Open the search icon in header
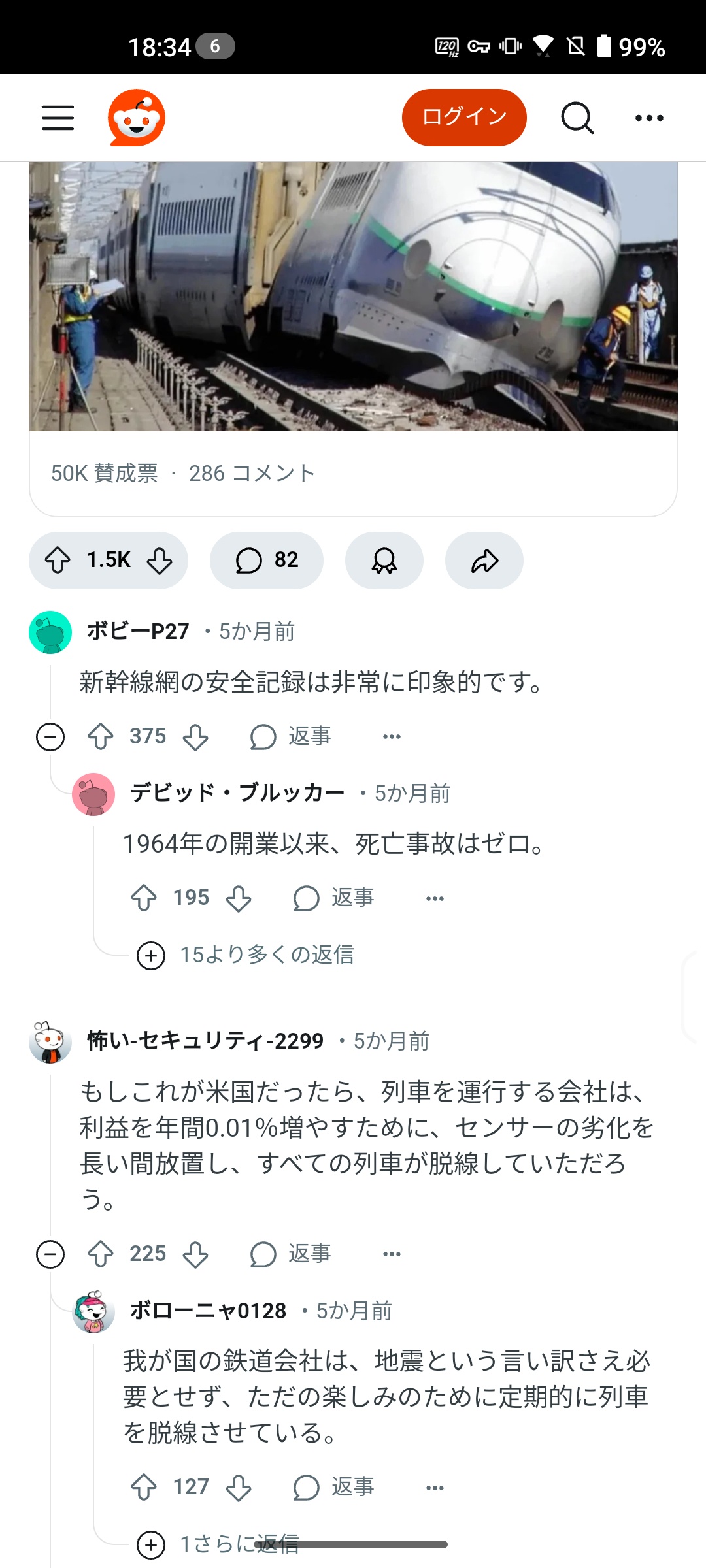 [577, 118]
